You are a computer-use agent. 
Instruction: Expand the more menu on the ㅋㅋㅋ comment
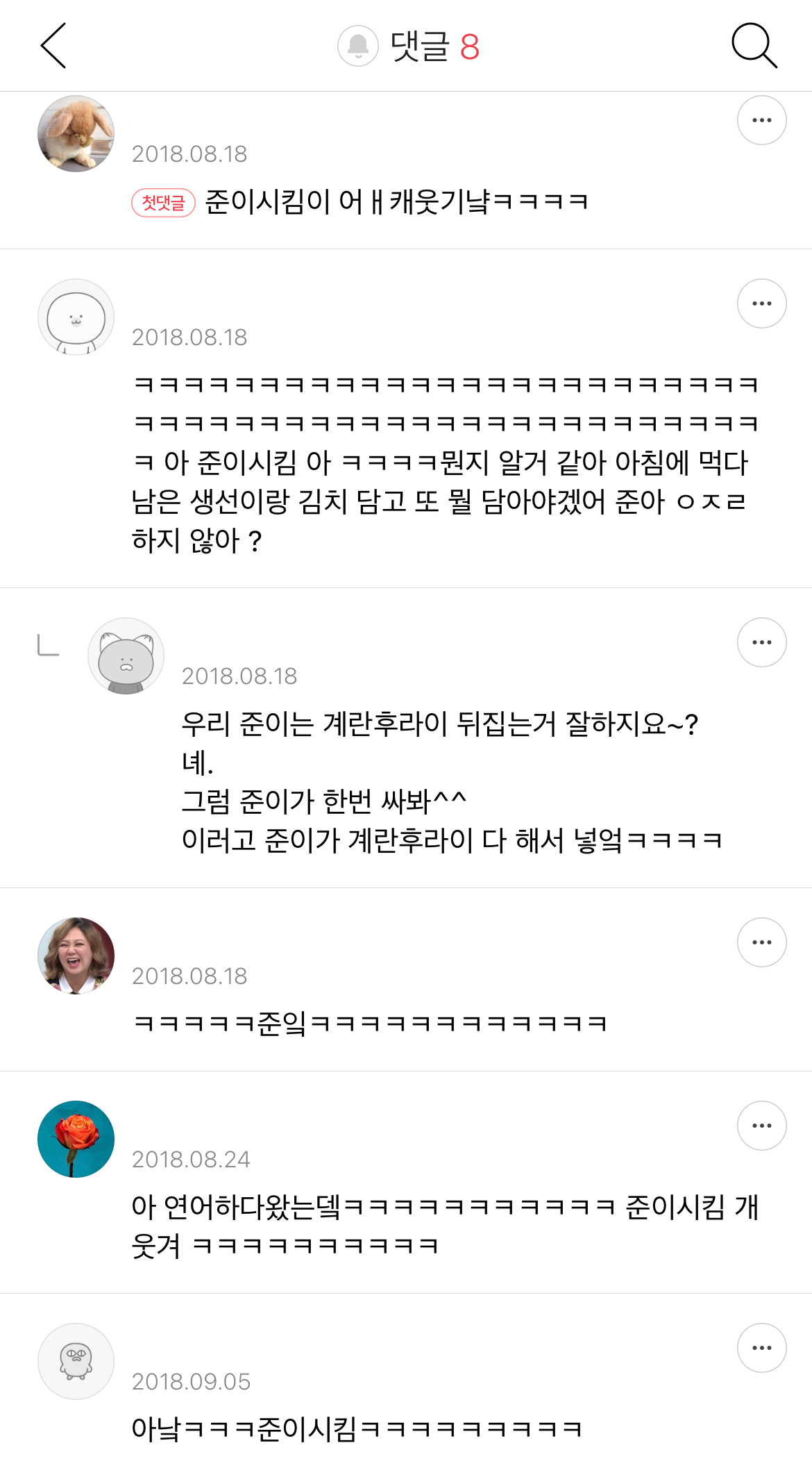coord(761,303)
